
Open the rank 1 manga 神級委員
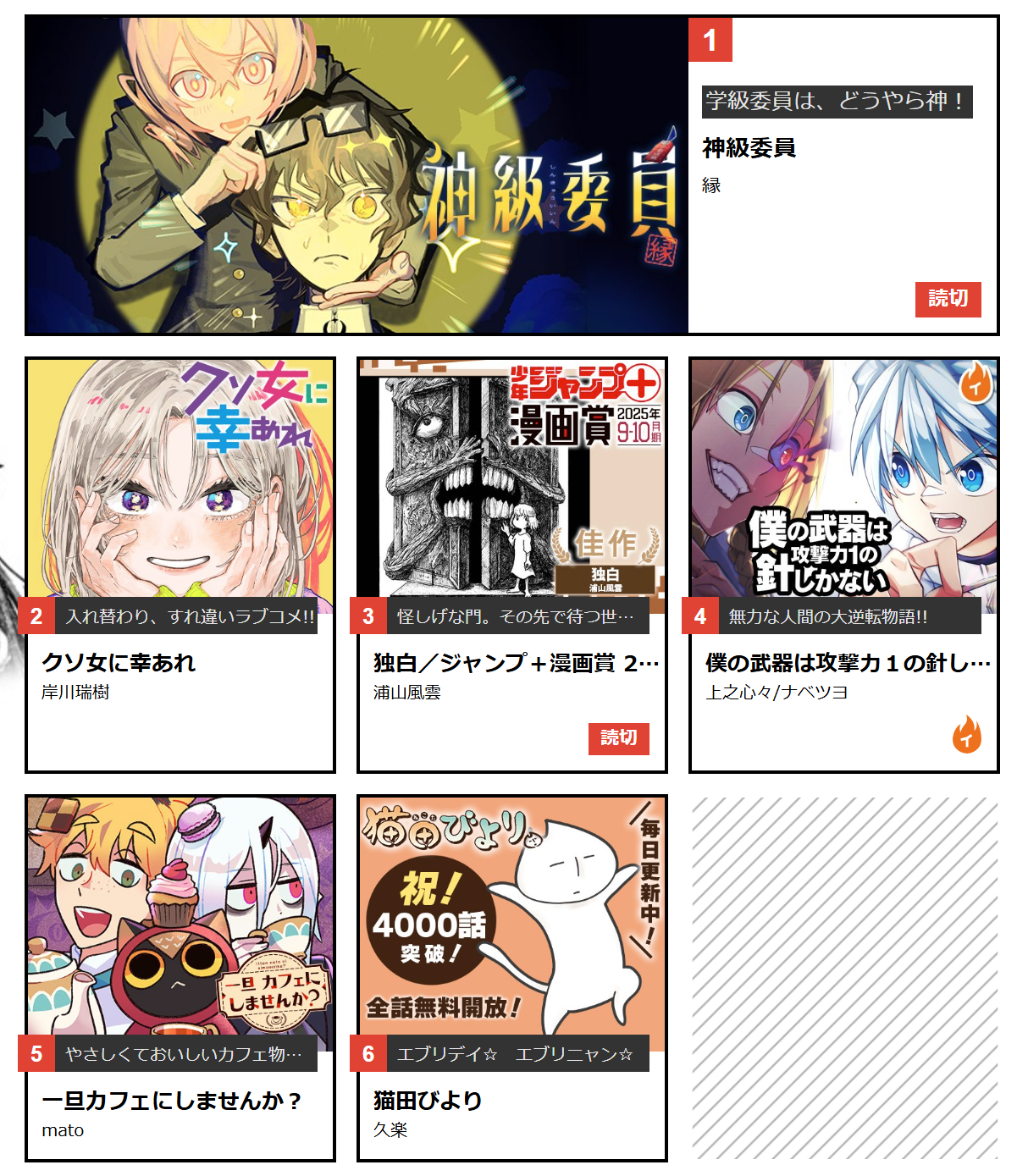[511, 175]
